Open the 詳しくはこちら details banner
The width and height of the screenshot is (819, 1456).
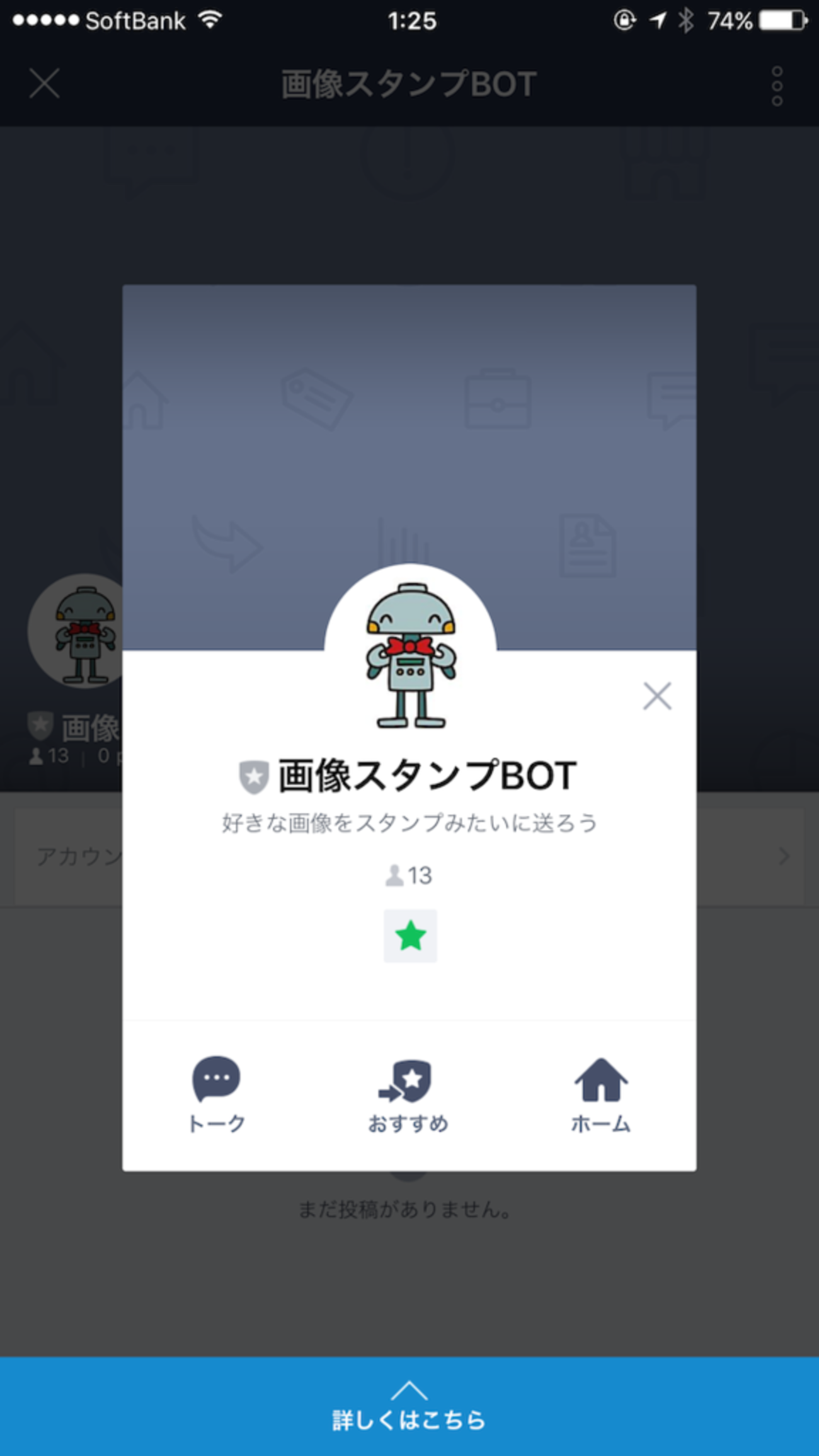click(409, 1407)
